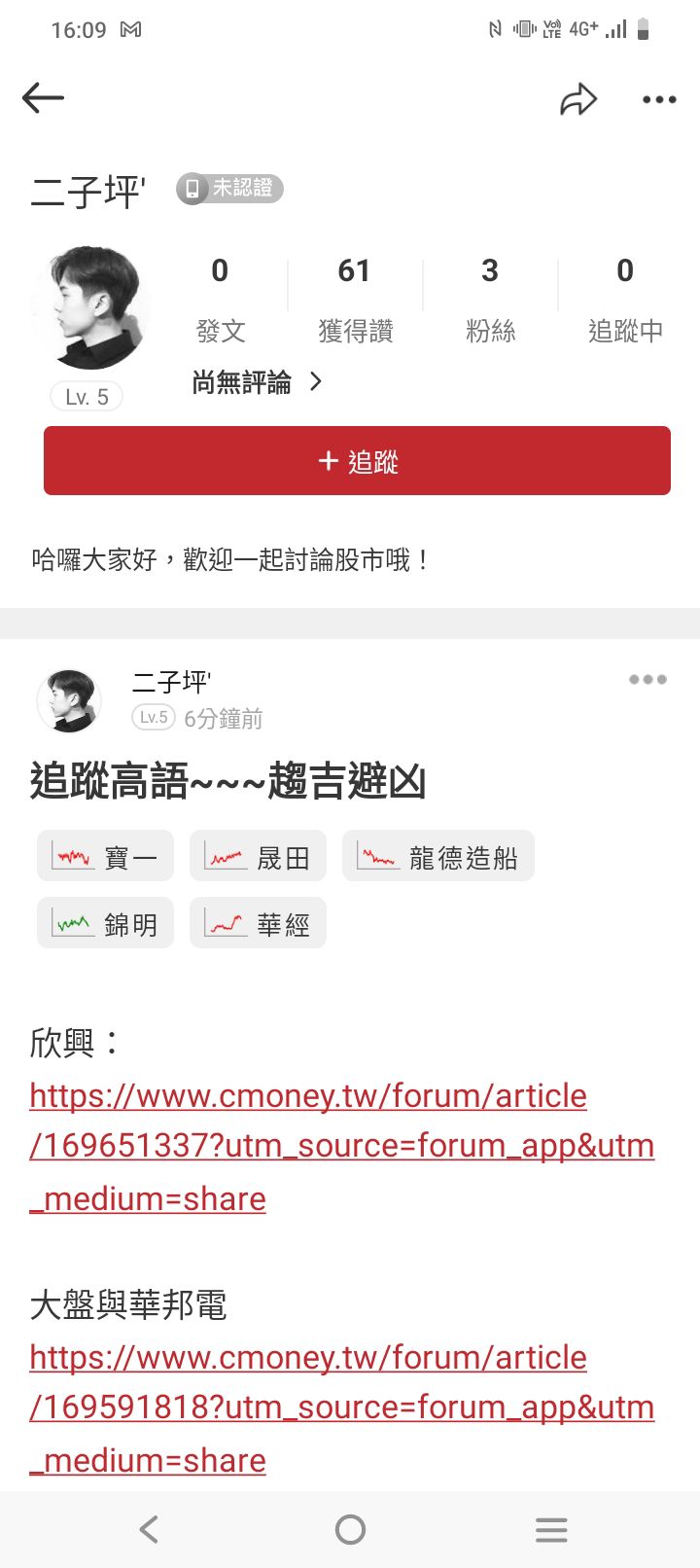Open the 大盤與華邦電 article link 169591818
Screen dimensions: 700x1568
340,1408
